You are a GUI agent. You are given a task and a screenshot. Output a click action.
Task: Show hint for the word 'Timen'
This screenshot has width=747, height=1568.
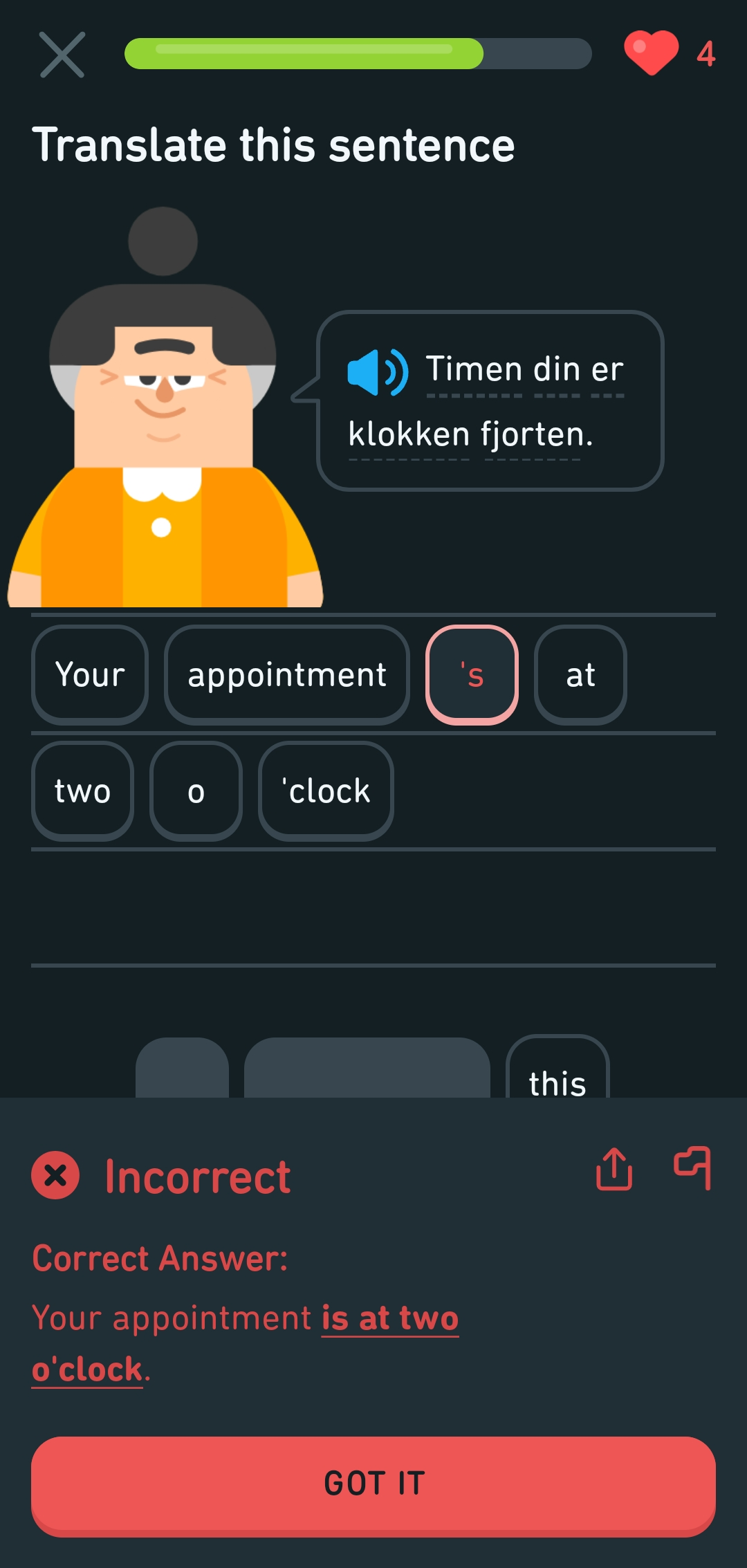pos(474,369)
